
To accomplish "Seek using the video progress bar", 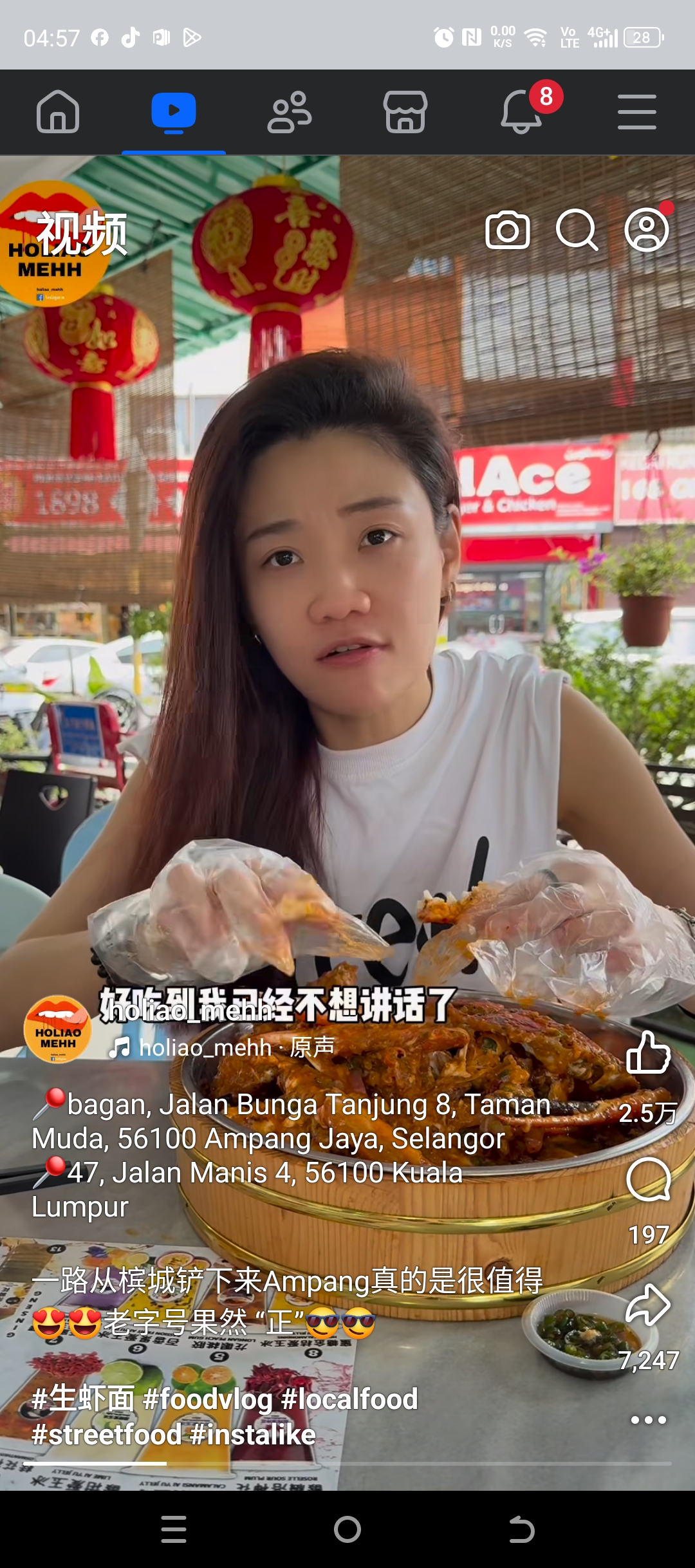I will 347,1463.
